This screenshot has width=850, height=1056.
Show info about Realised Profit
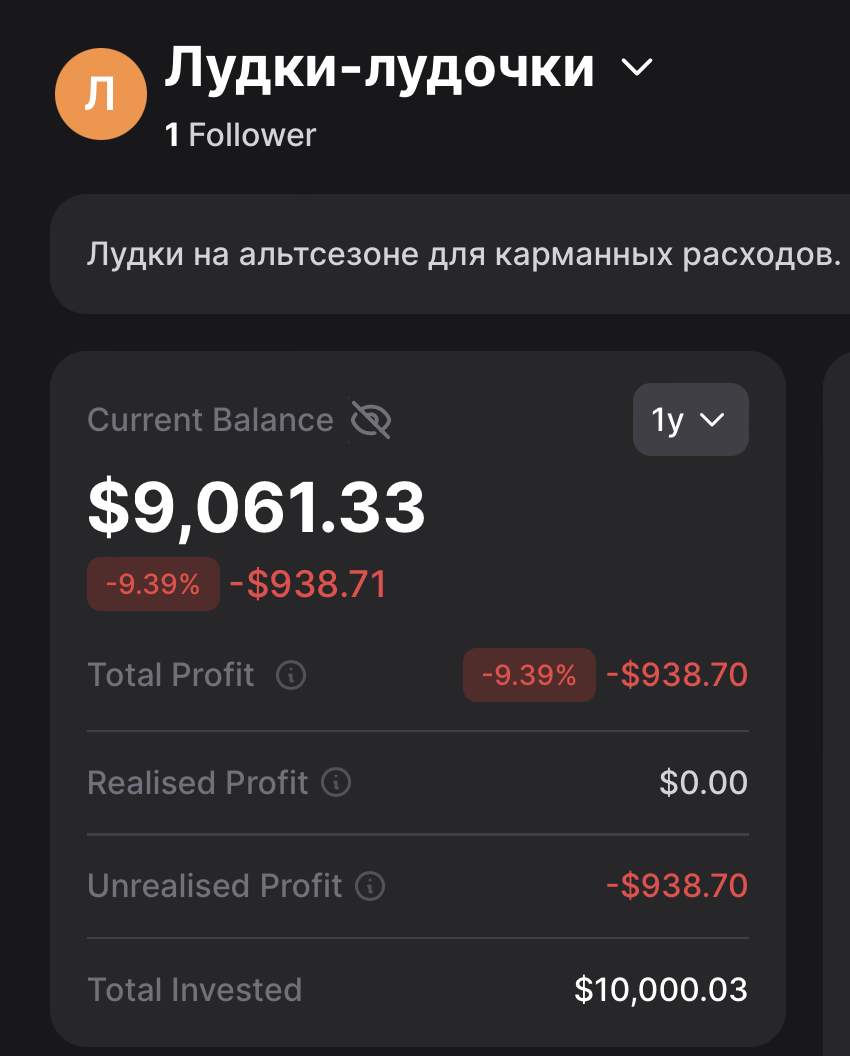click(x=336, y=782)
